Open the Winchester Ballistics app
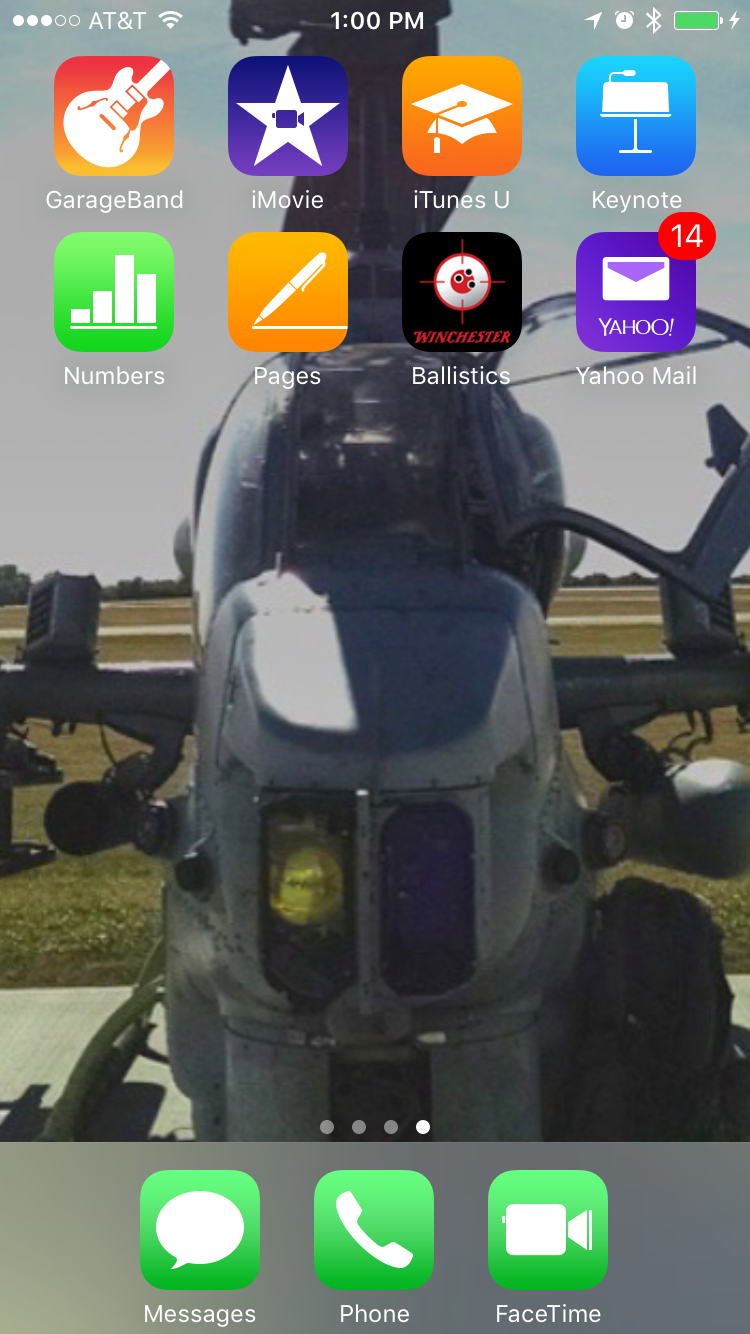 [462, 292]
